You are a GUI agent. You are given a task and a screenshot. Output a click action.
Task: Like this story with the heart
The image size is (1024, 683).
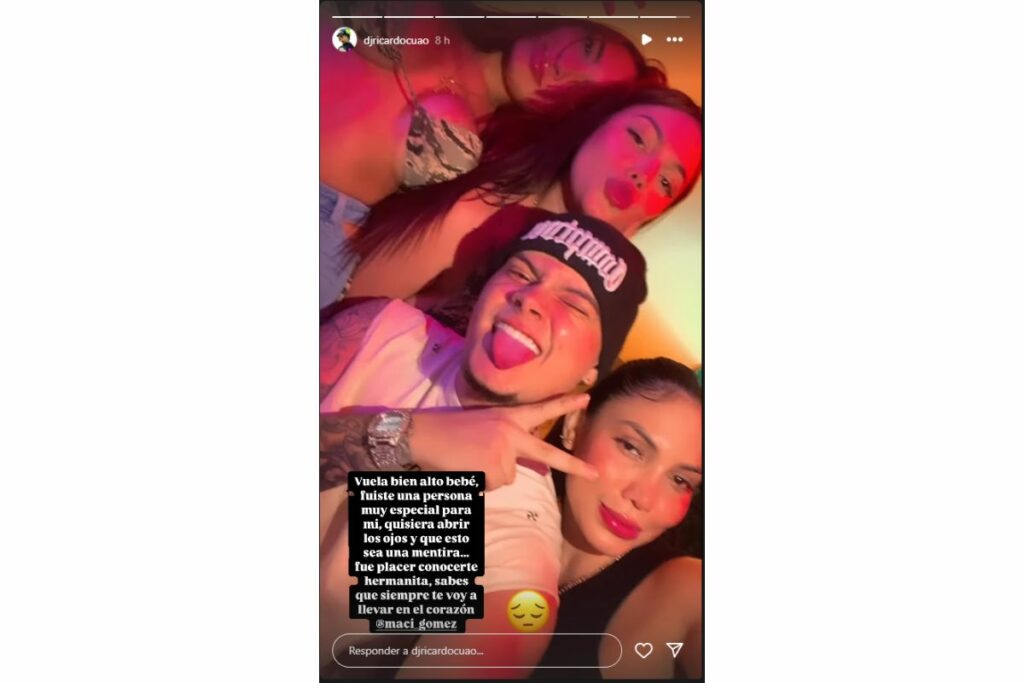(x=643, y=650)
